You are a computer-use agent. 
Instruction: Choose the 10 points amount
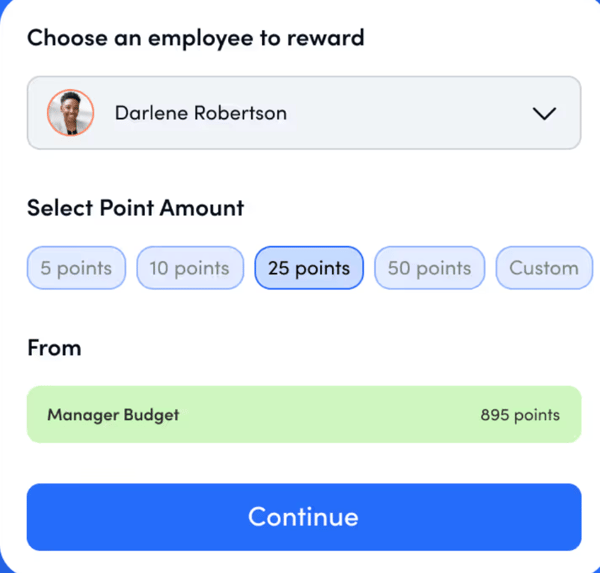[190, 268]
